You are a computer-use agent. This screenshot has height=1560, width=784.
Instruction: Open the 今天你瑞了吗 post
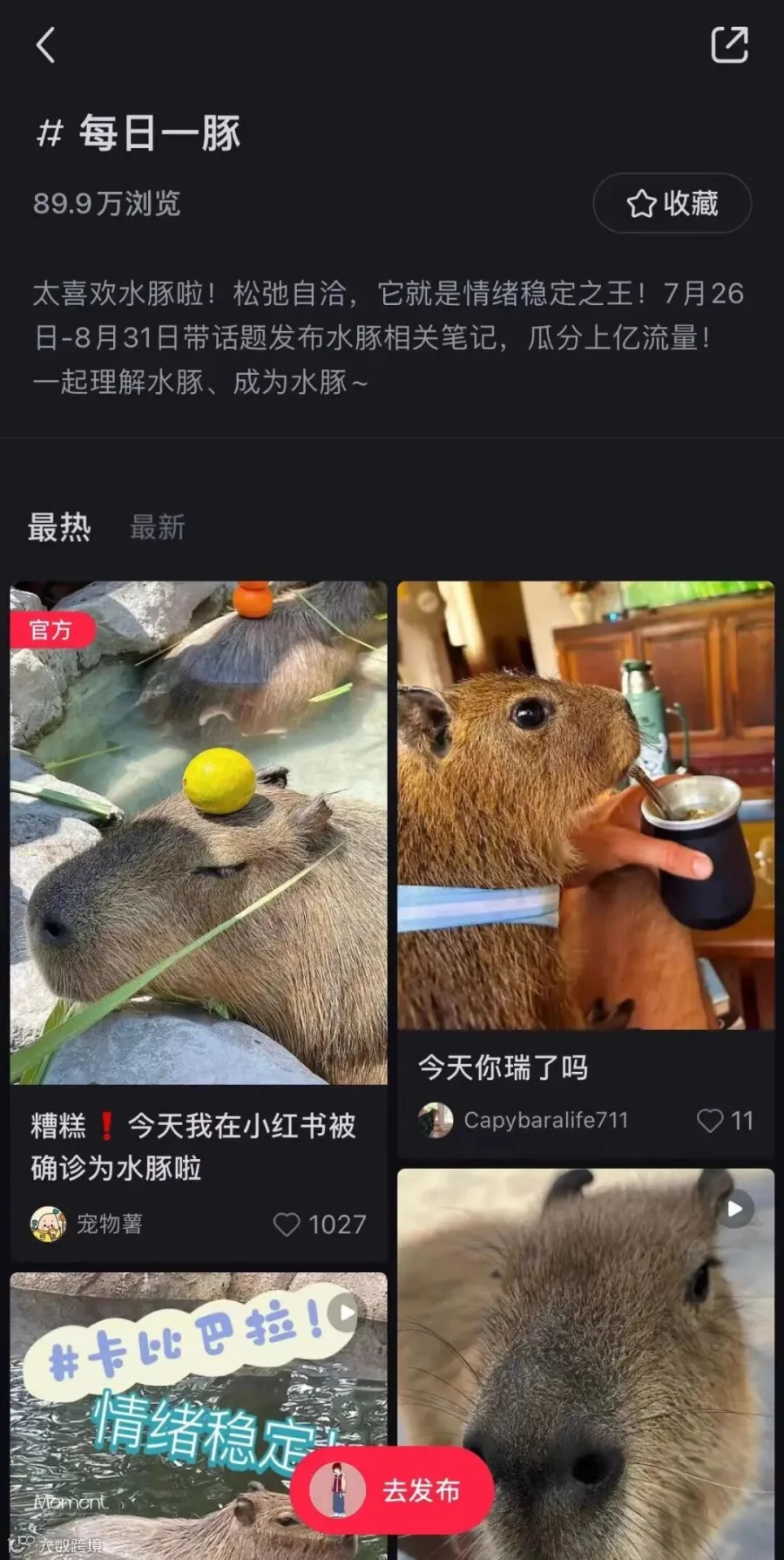pos(585,806)
